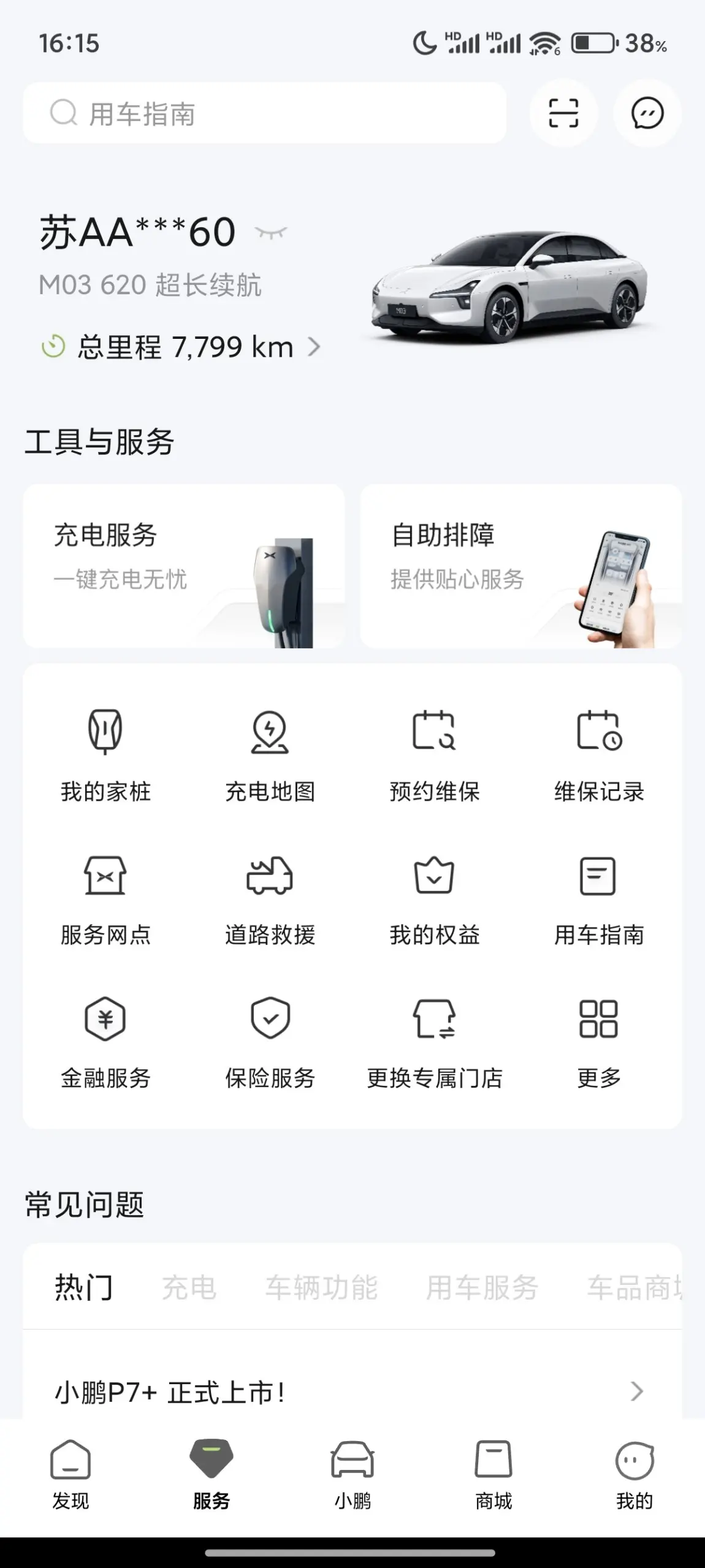Select 预约维保
Viewport: 705px width, 1568px height.
pos(434,755)
